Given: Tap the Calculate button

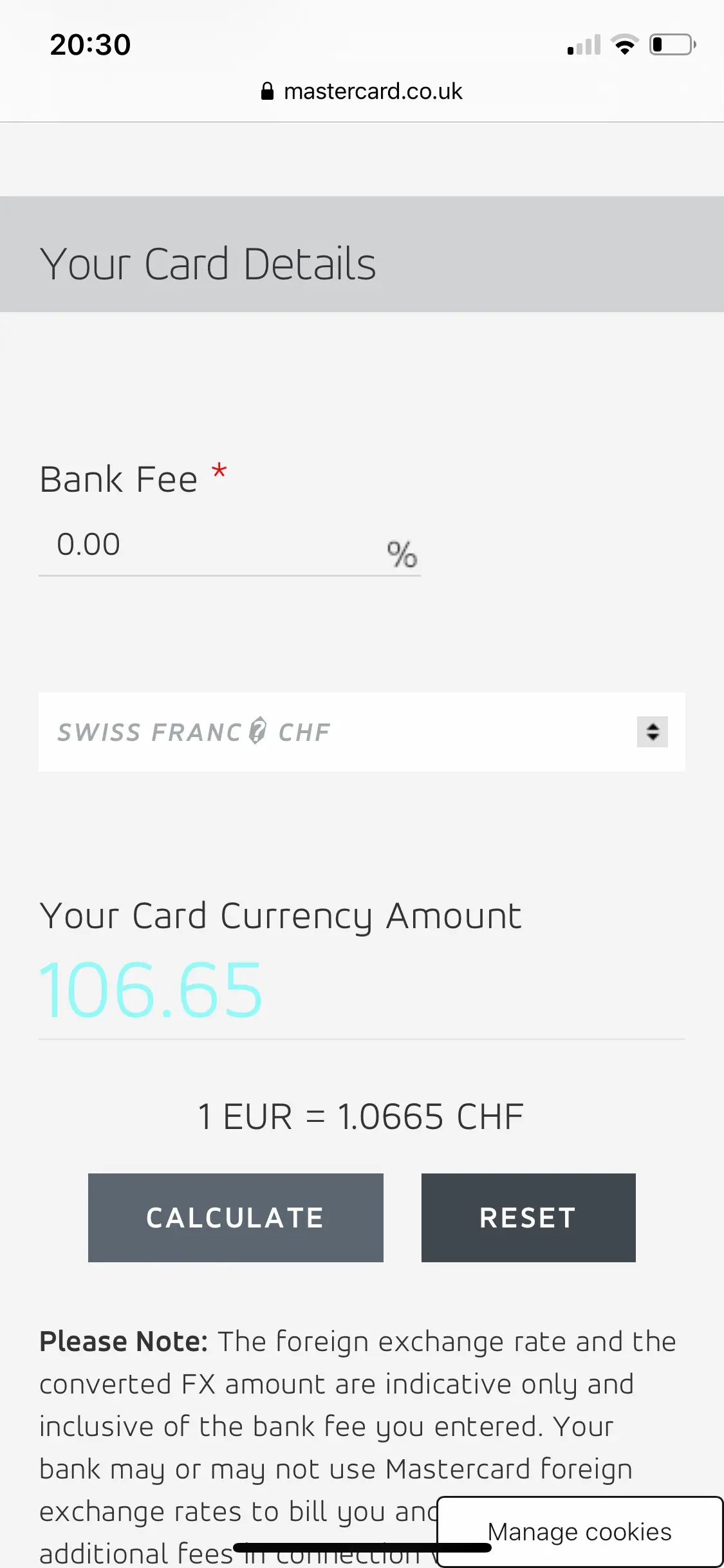Looking at the screenshot, I should 236,1218.
